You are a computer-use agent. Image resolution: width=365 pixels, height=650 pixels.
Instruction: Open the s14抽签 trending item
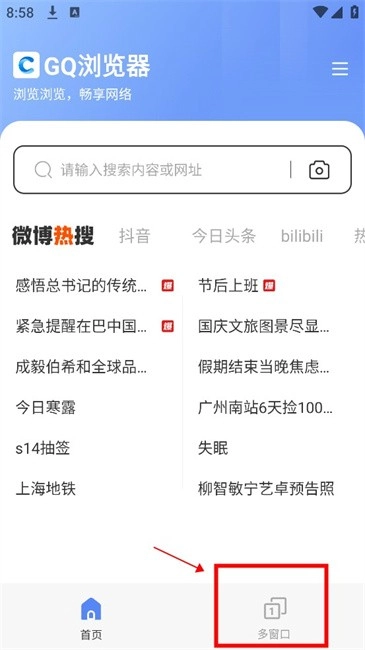(x=42, y=448)
